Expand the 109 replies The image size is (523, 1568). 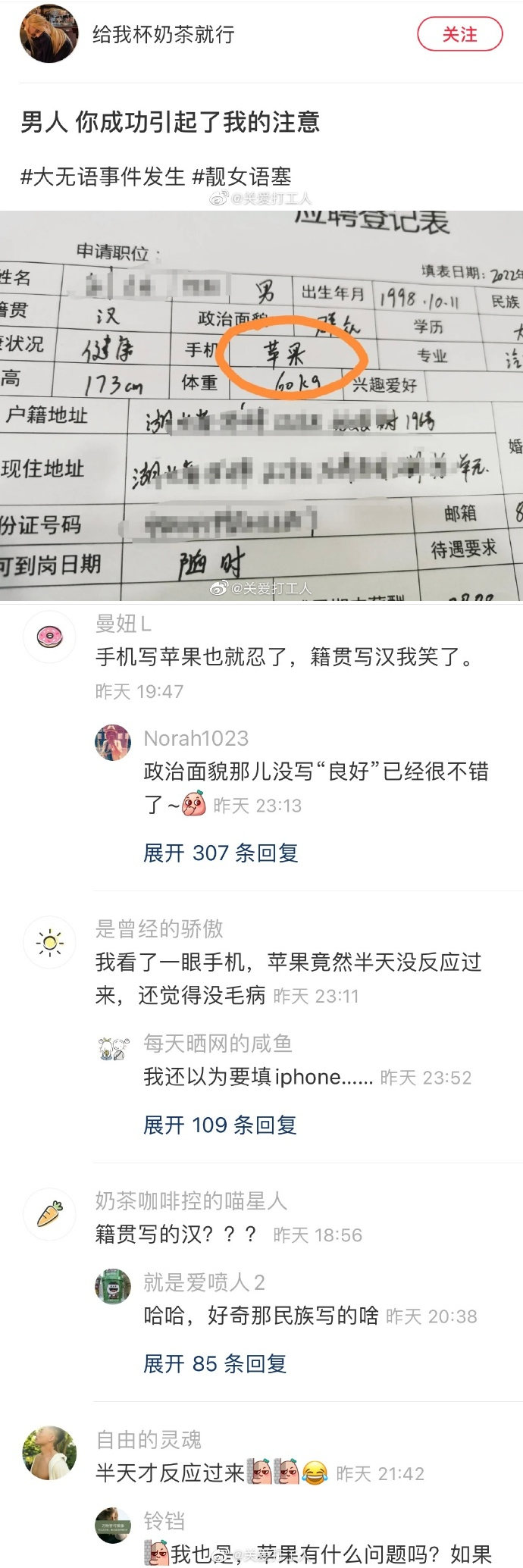[220, 1125]
